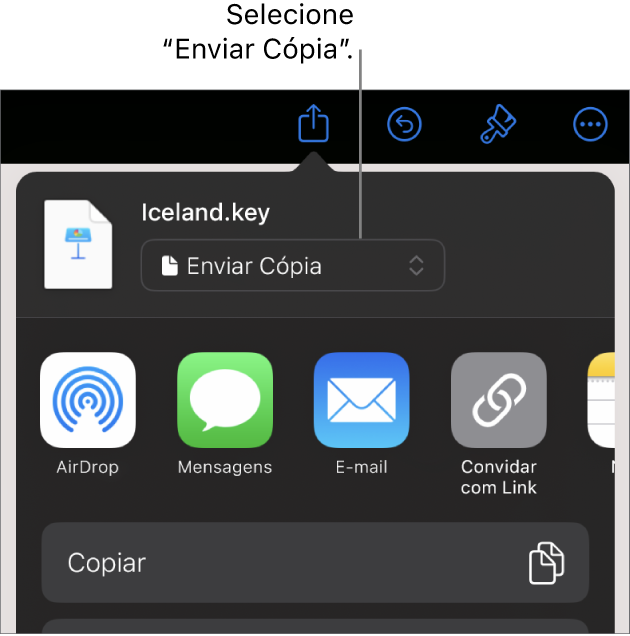Choose the Copiar action

315,562
